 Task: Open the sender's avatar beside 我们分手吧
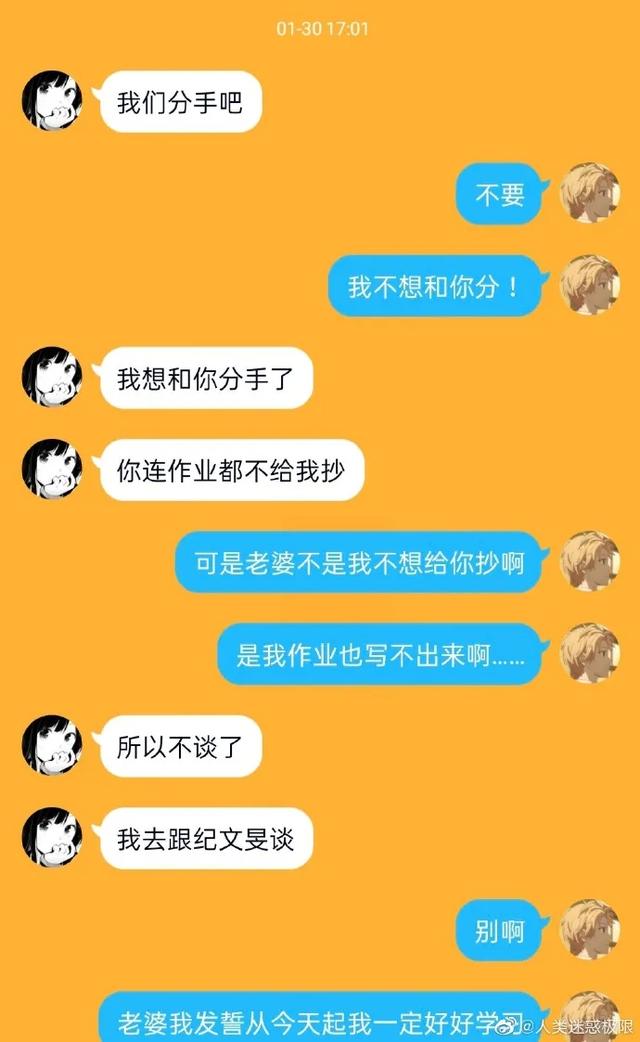point(52,101)
